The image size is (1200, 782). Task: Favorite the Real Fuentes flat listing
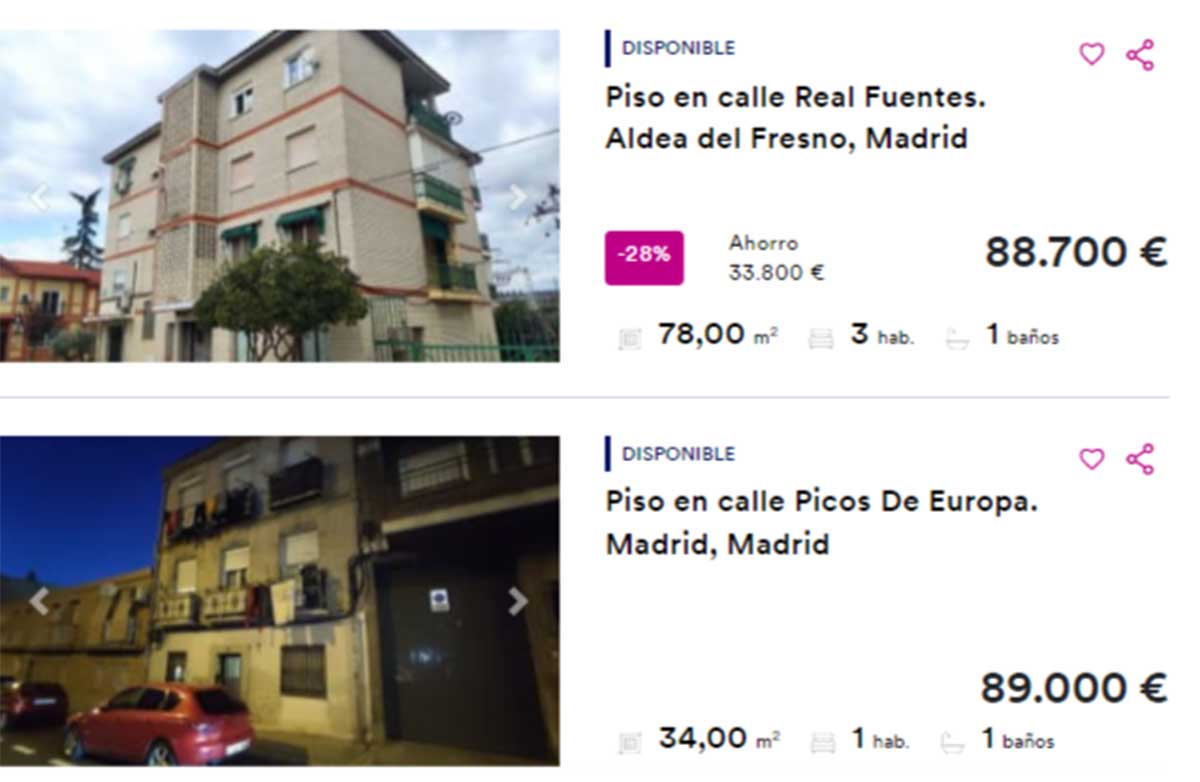click(1091, 54)
